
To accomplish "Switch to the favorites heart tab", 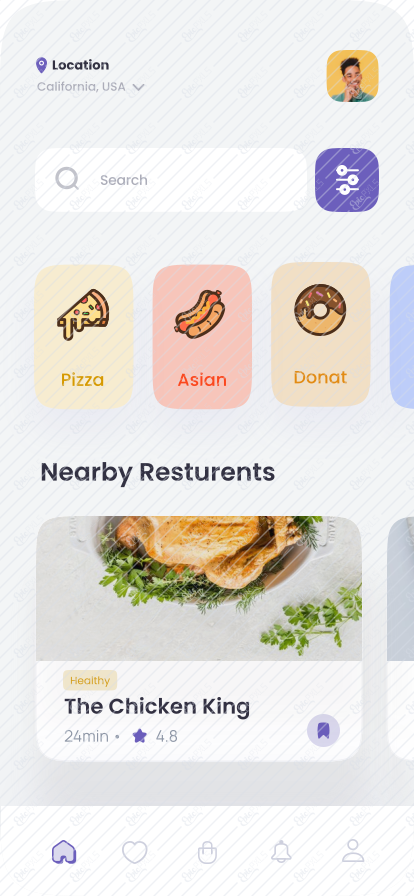I will 135,852.
